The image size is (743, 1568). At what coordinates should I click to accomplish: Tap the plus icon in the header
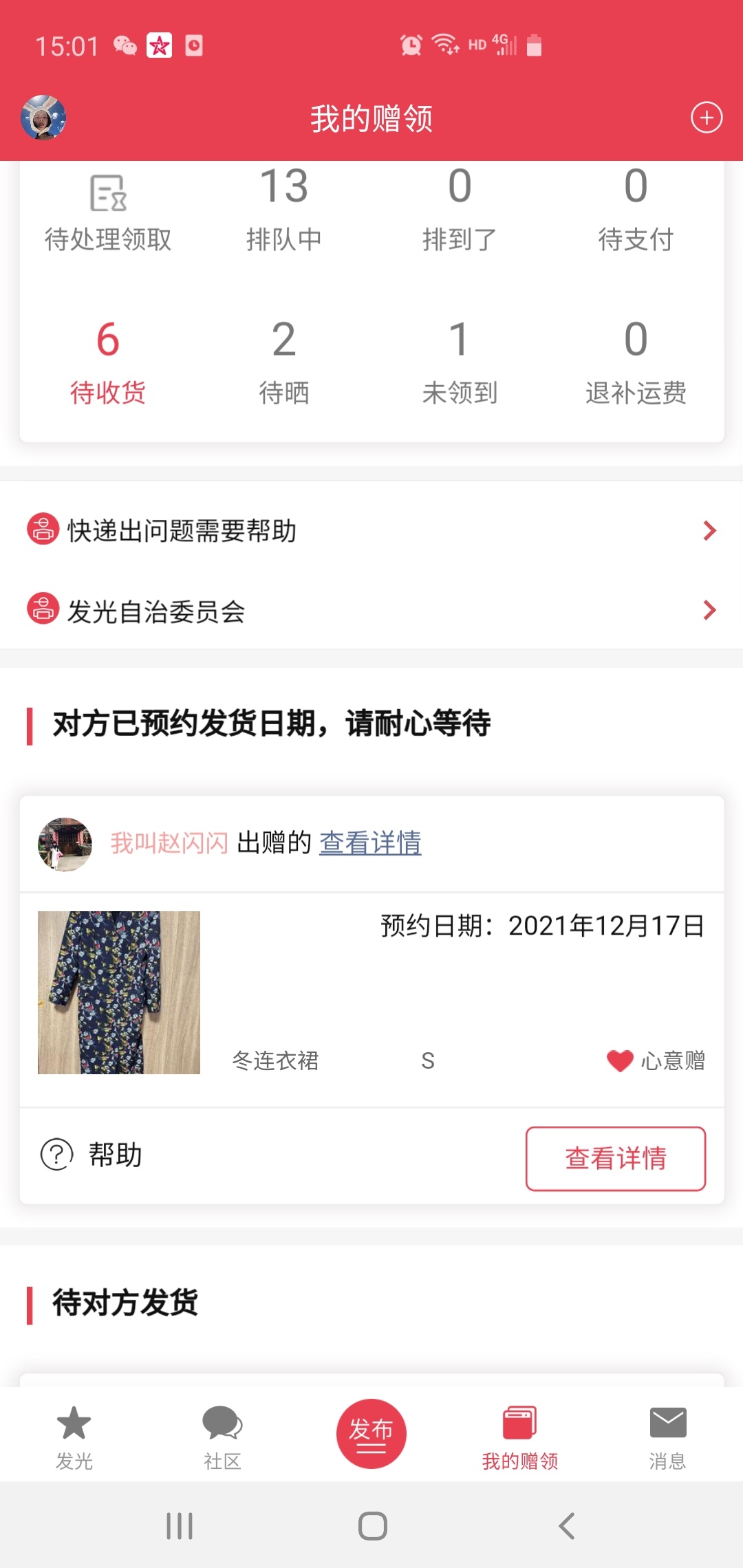(x=707, y=118)
